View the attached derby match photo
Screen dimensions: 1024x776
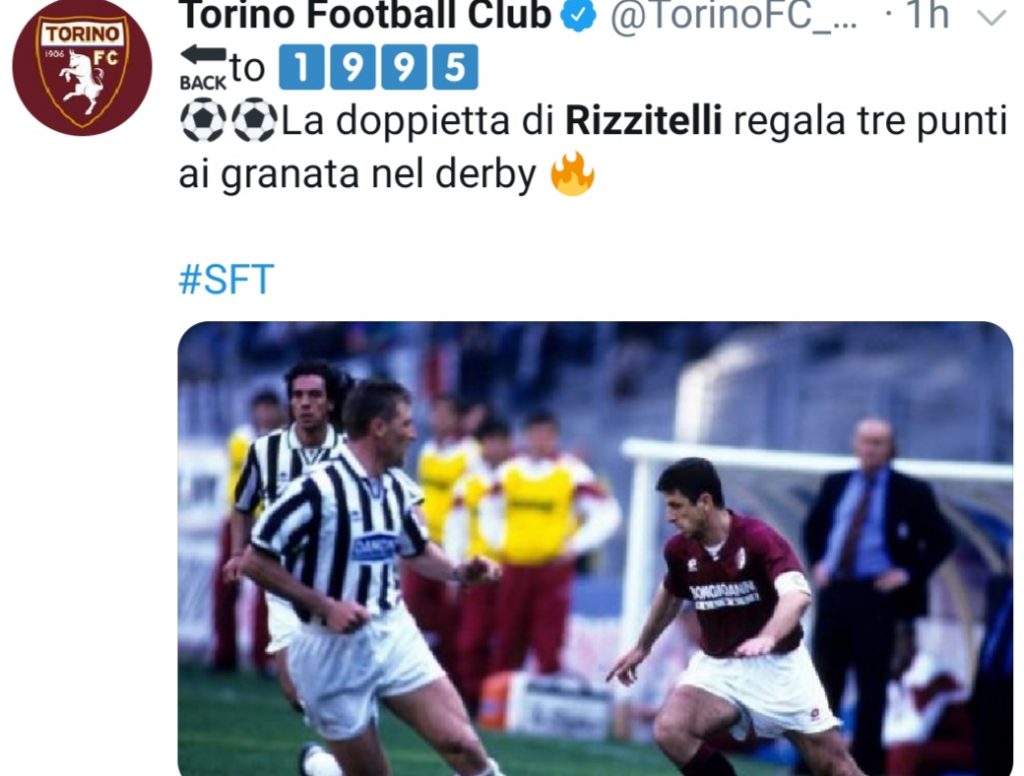pyautogui.click(x=595, y=548)
